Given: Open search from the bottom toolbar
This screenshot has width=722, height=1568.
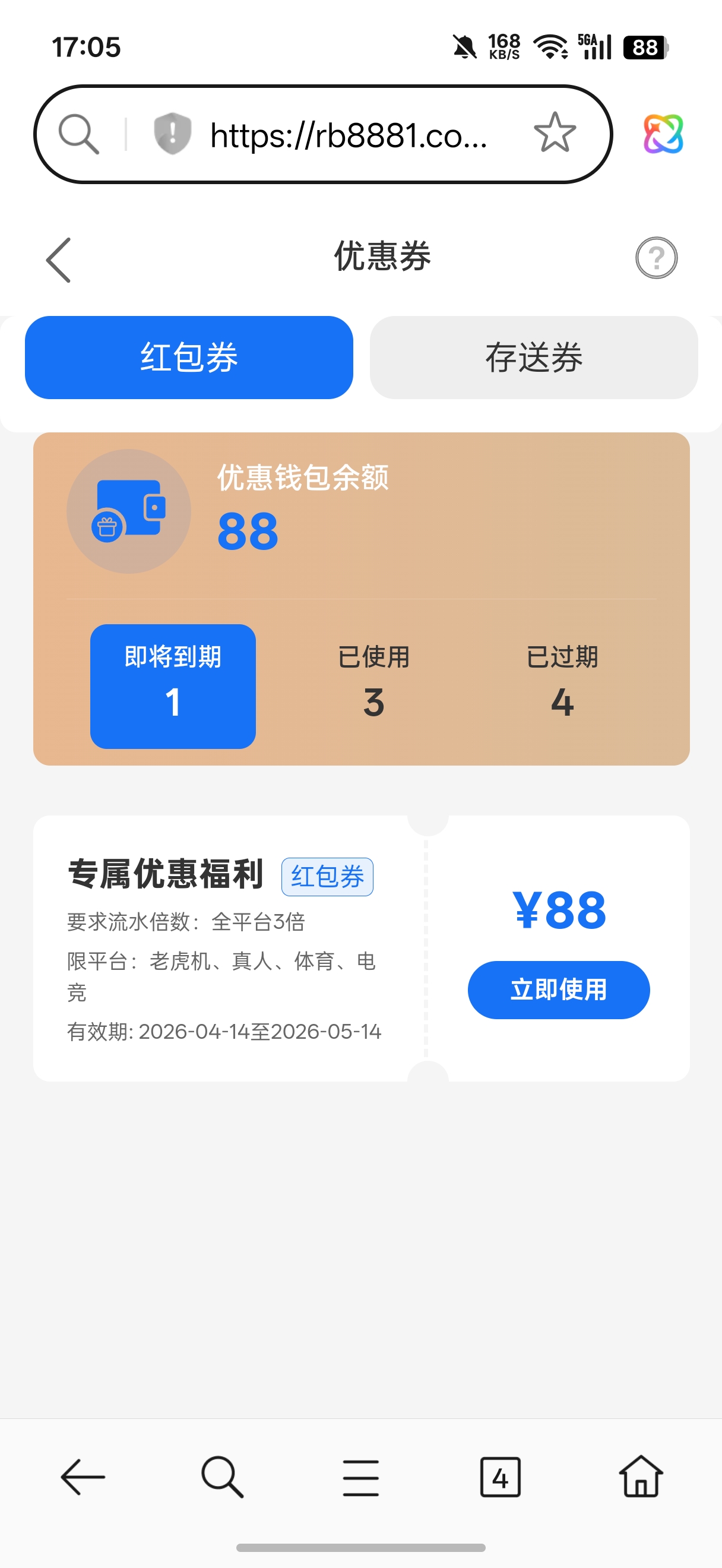Looking at the screenshot, I should coord(222,1477).
